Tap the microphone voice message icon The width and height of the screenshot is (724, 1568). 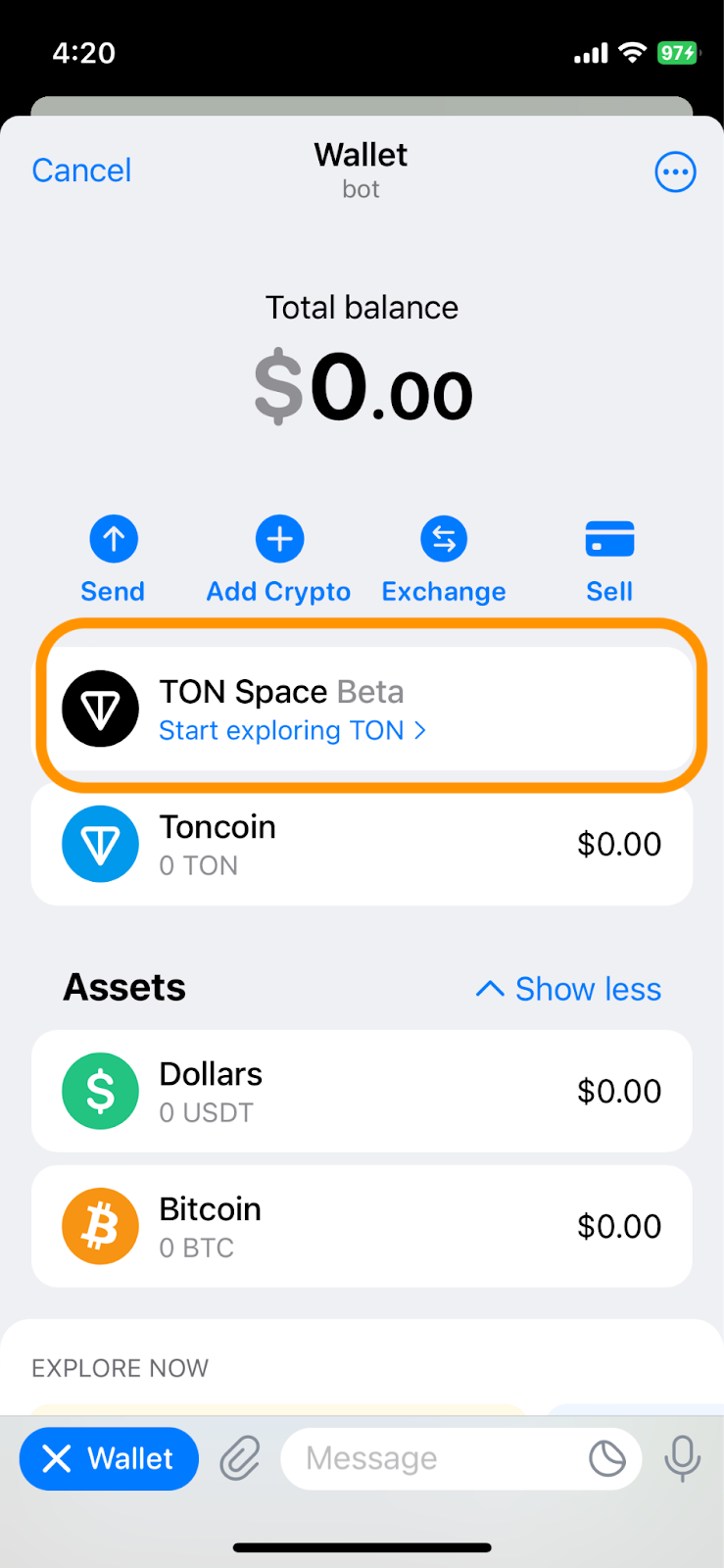click(x=682, y=1458)
